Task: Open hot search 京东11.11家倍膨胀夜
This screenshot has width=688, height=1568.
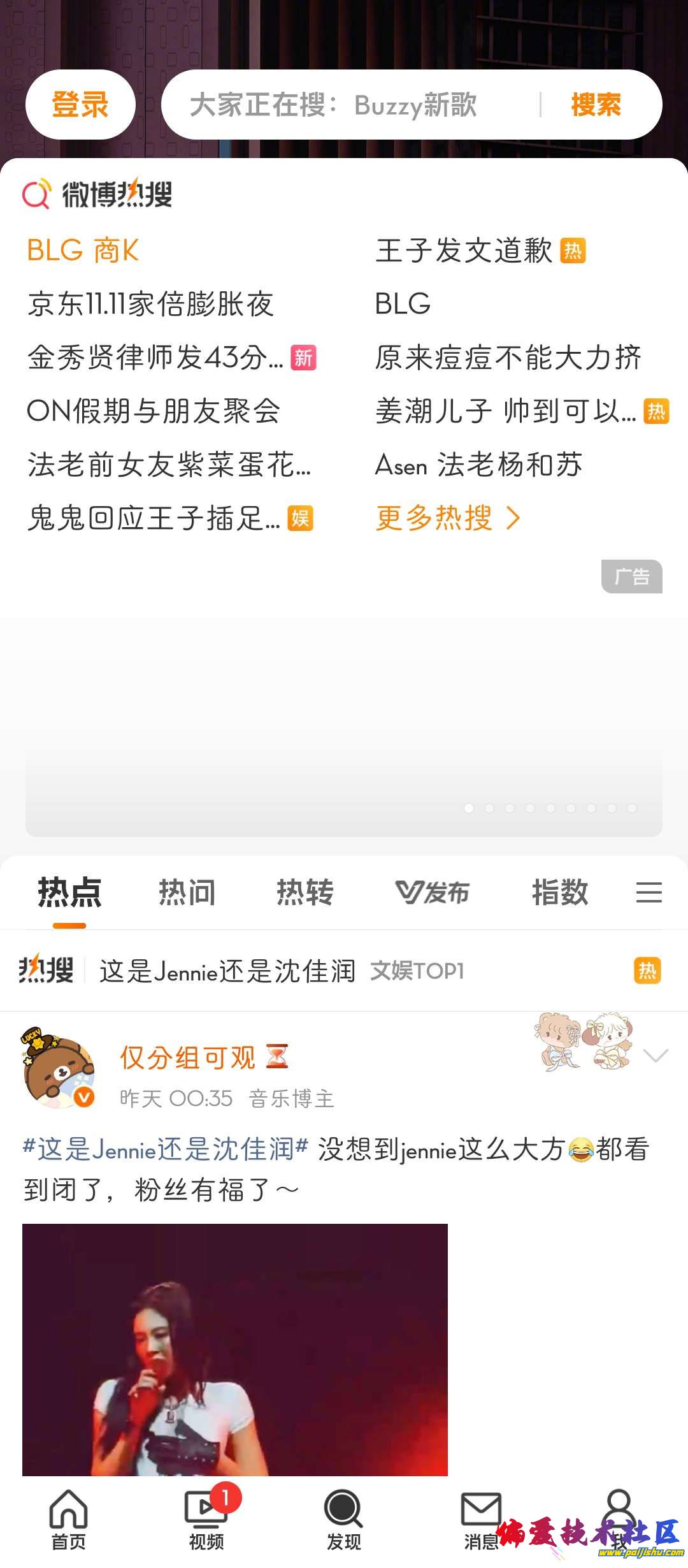Action: click(x=151, y=304)
